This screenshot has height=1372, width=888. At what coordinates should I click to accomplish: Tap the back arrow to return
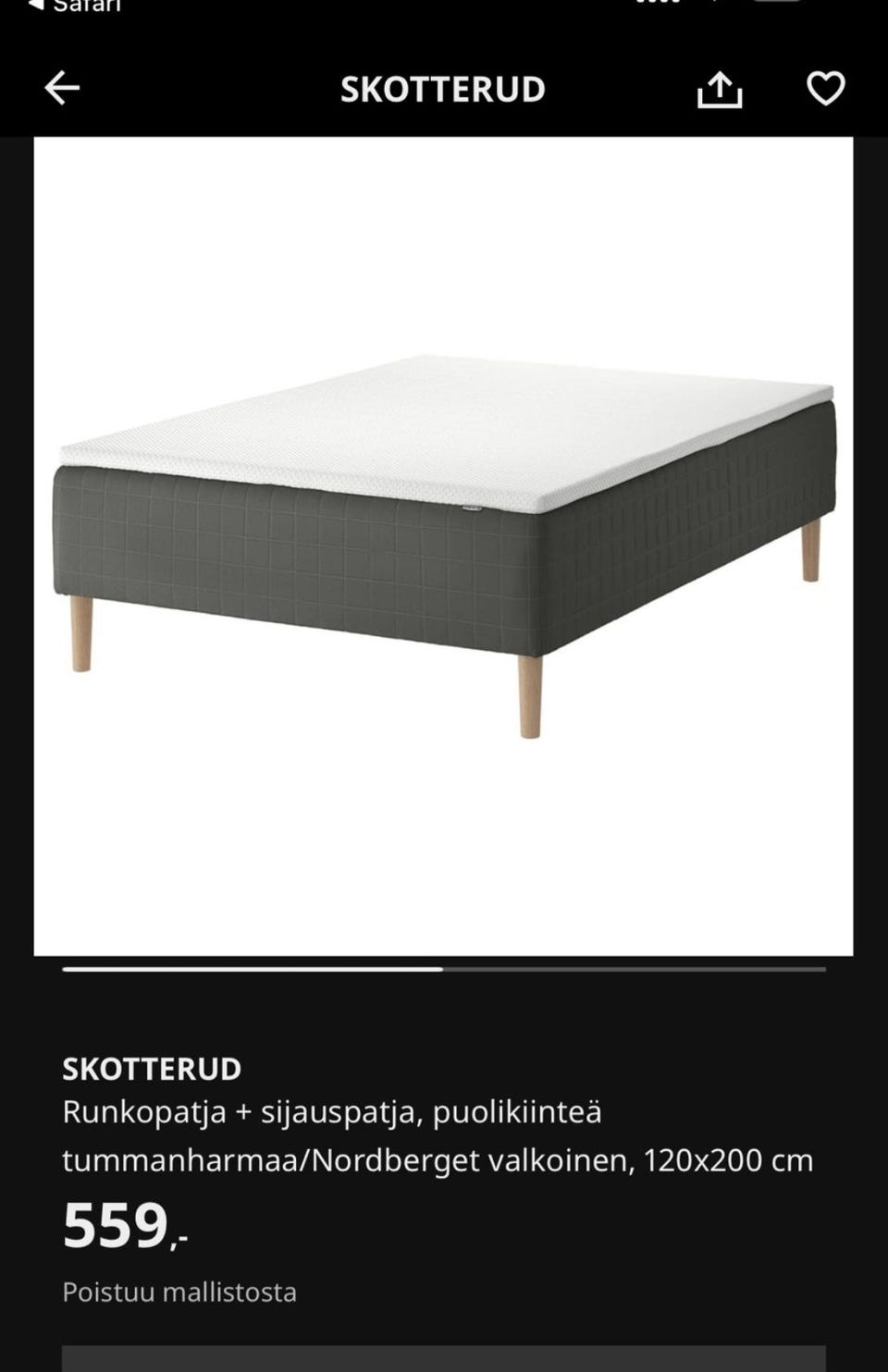(x=61, y=88)
